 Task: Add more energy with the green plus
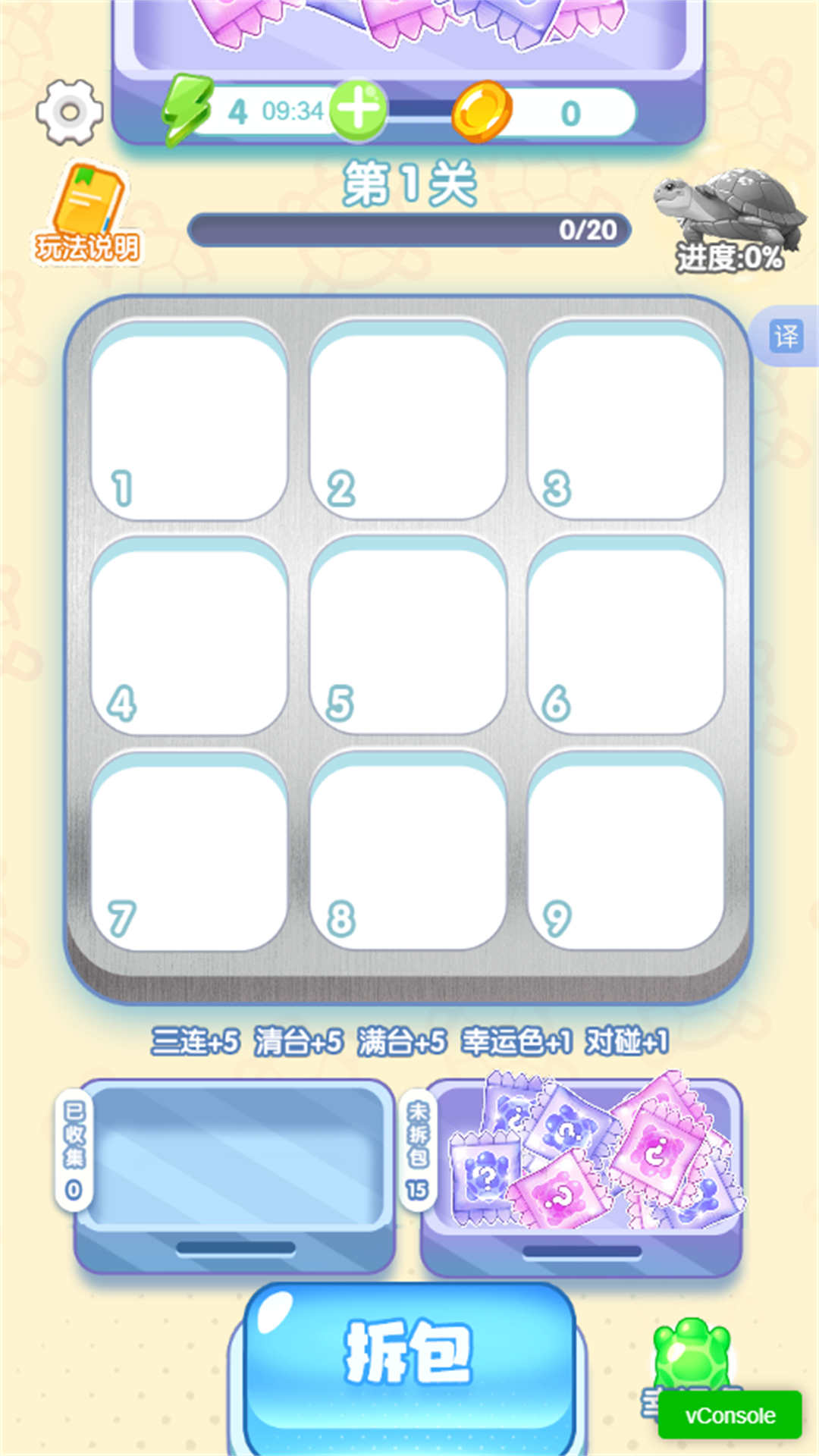(x=358, y=111)
